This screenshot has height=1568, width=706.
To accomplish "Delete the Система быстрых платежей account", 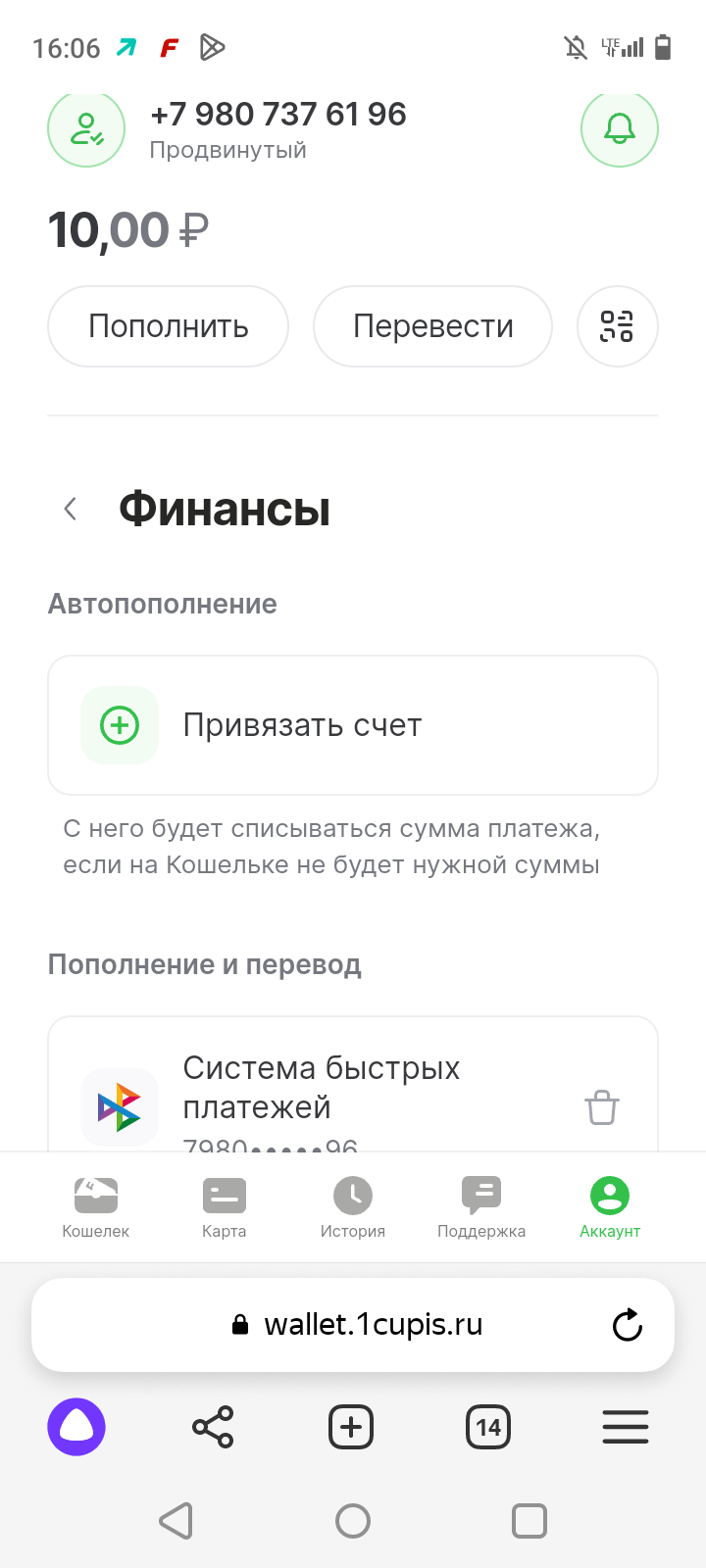I will 601,1107.
